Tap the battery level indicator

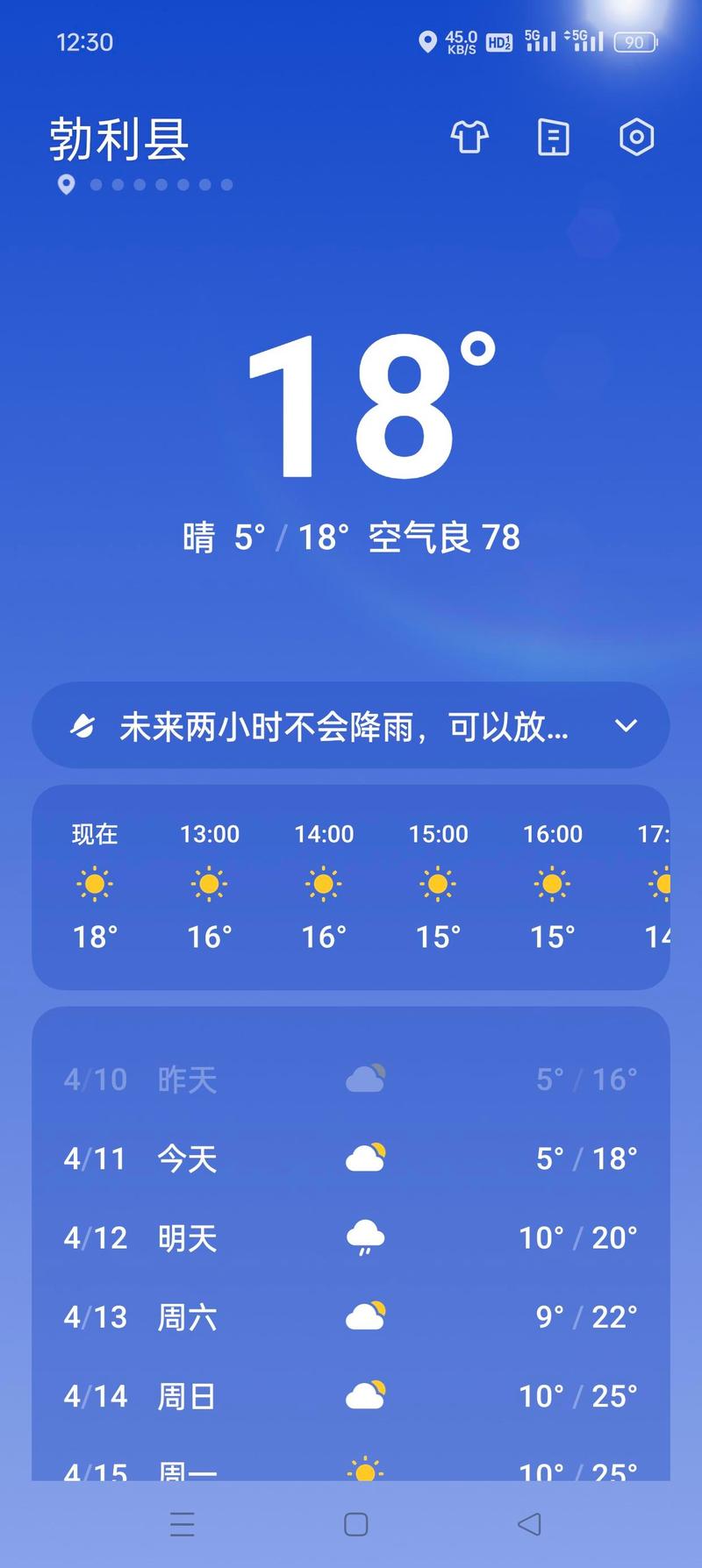(x=634, y=41)
